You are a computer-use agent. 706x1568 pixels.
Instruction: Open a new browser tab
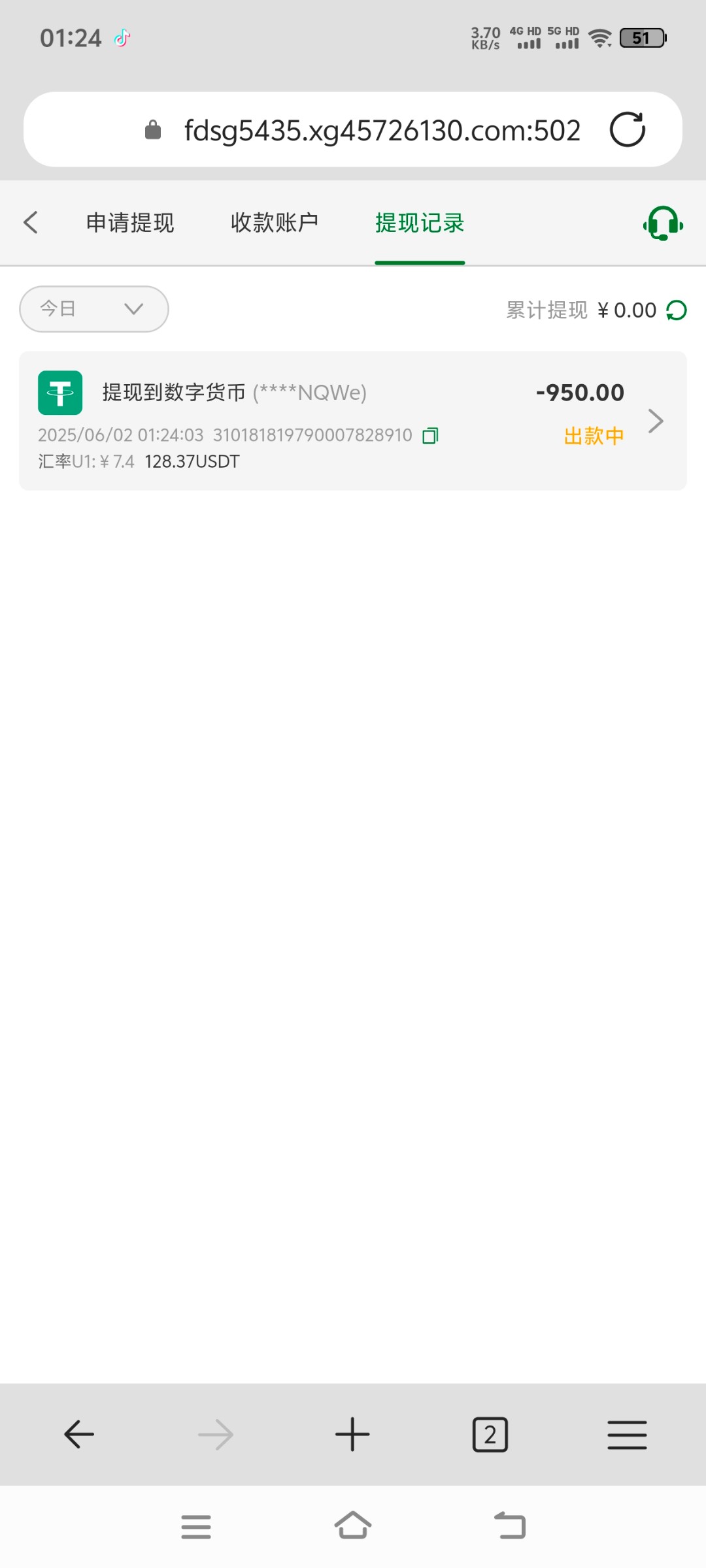click(352, 1435)
